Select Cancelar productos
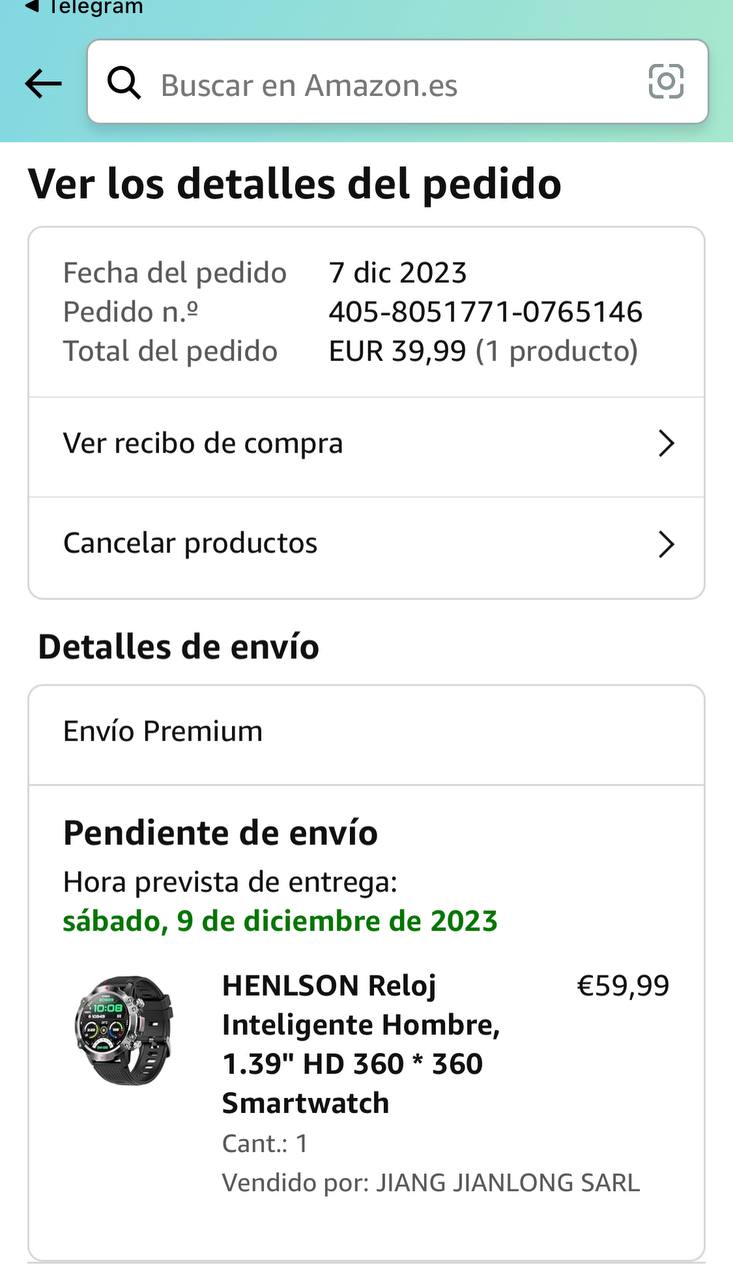This screenshot has height=1280, width=733. tap(366, 544)
